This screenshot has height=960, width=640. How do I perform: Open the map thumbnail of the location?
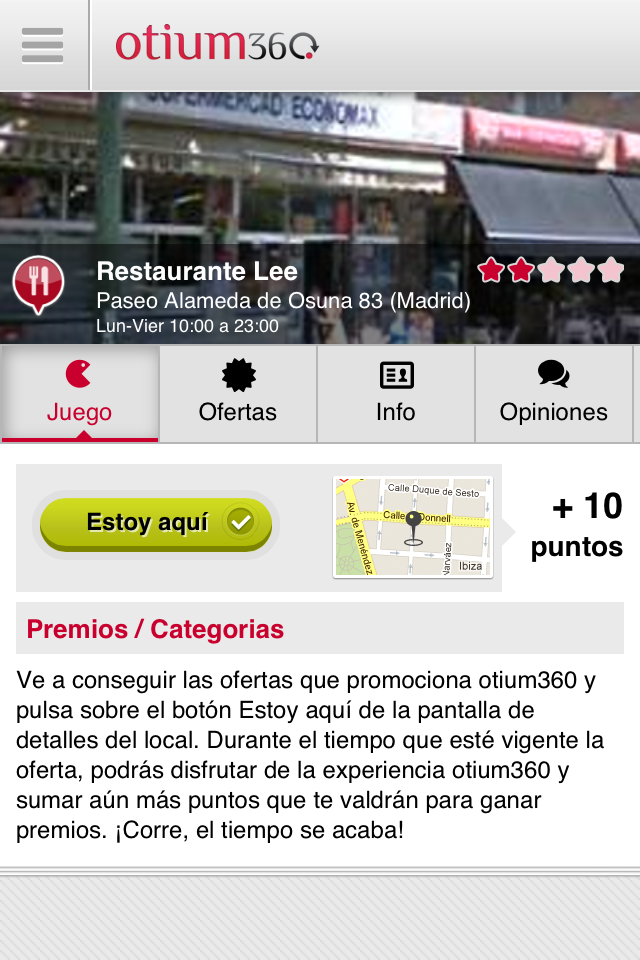click(x=412, y=527)
